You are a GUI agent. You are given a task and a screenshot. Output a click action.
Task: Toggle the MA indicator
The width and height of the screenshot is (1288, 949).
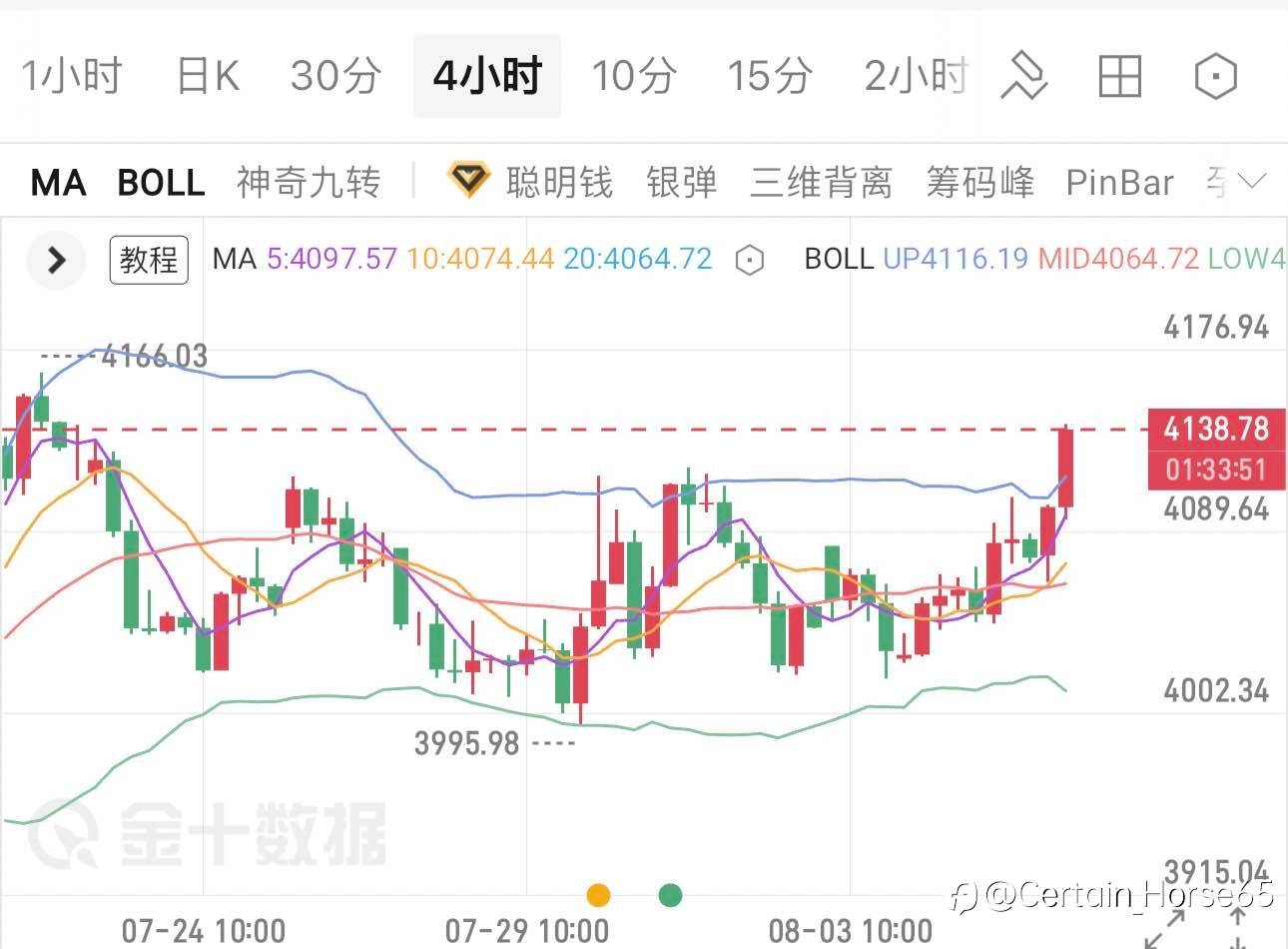[x=59, y=183]
